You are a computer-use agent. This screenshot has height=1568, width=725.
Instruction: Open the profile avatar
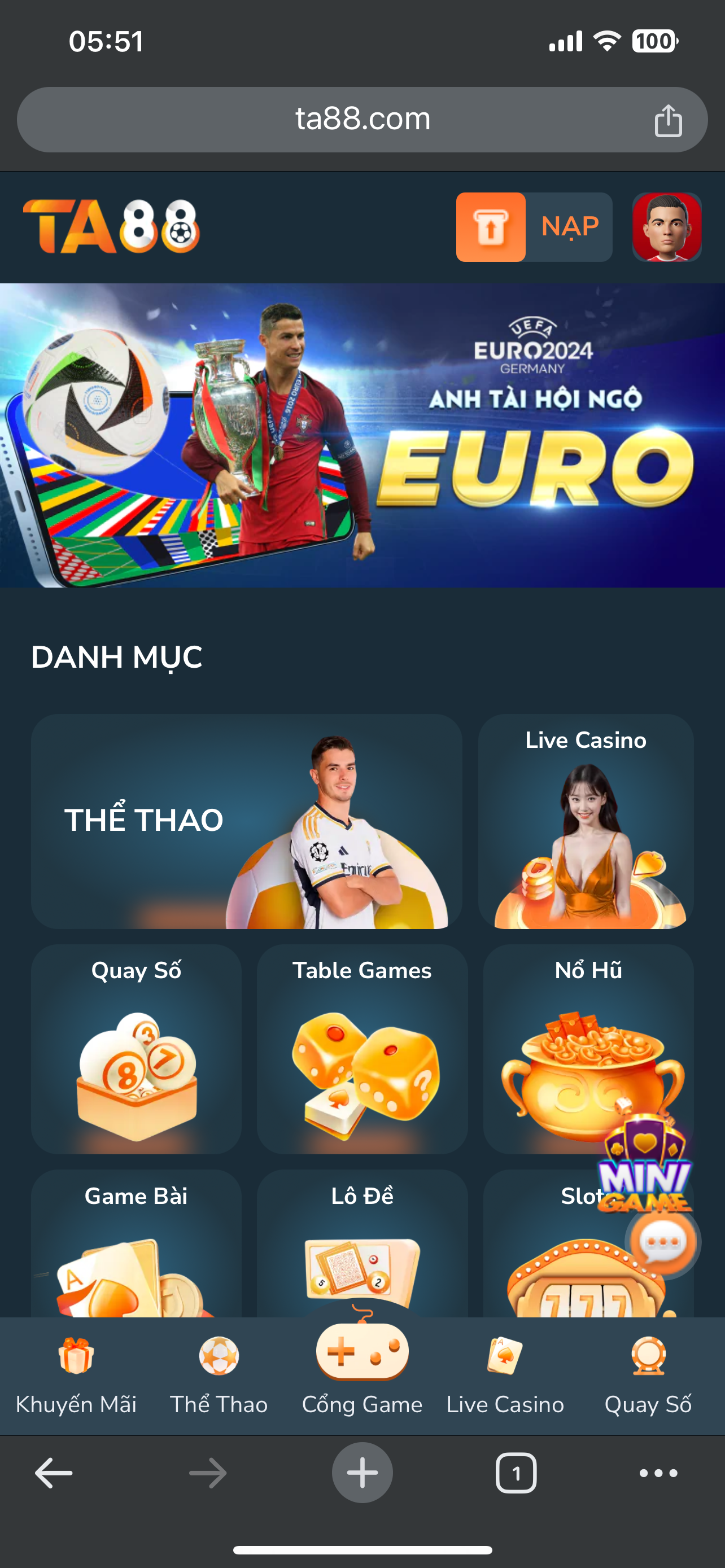pyautogui.click(x=667, y=227)
